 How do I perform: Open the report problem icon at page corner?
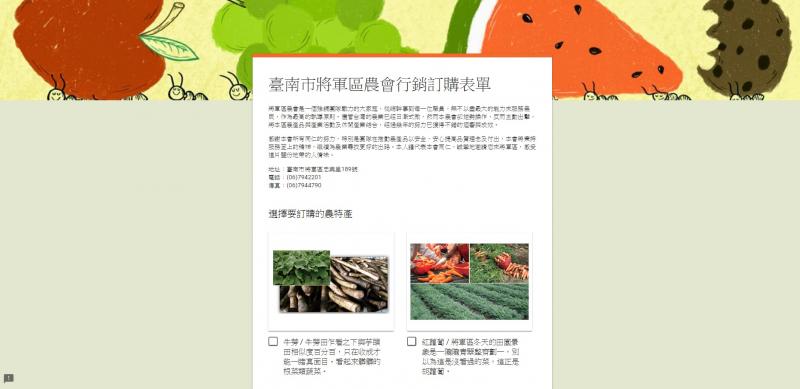tap(9, 378)
